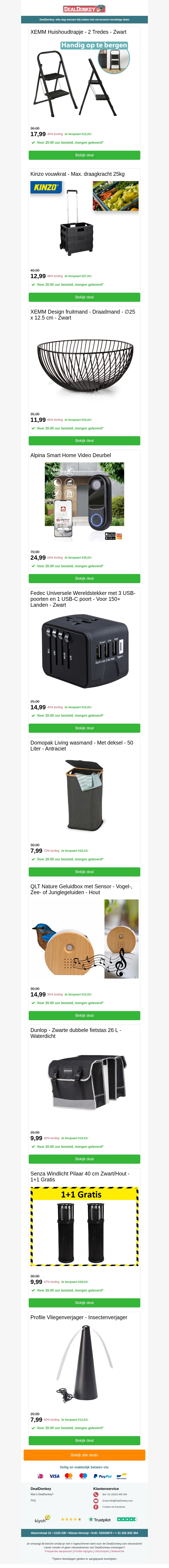This screenshot has width=169, height=1568.
Task: Tap Bekijk deal for Fedec Wereldstekker
Action: click(84, 728)
